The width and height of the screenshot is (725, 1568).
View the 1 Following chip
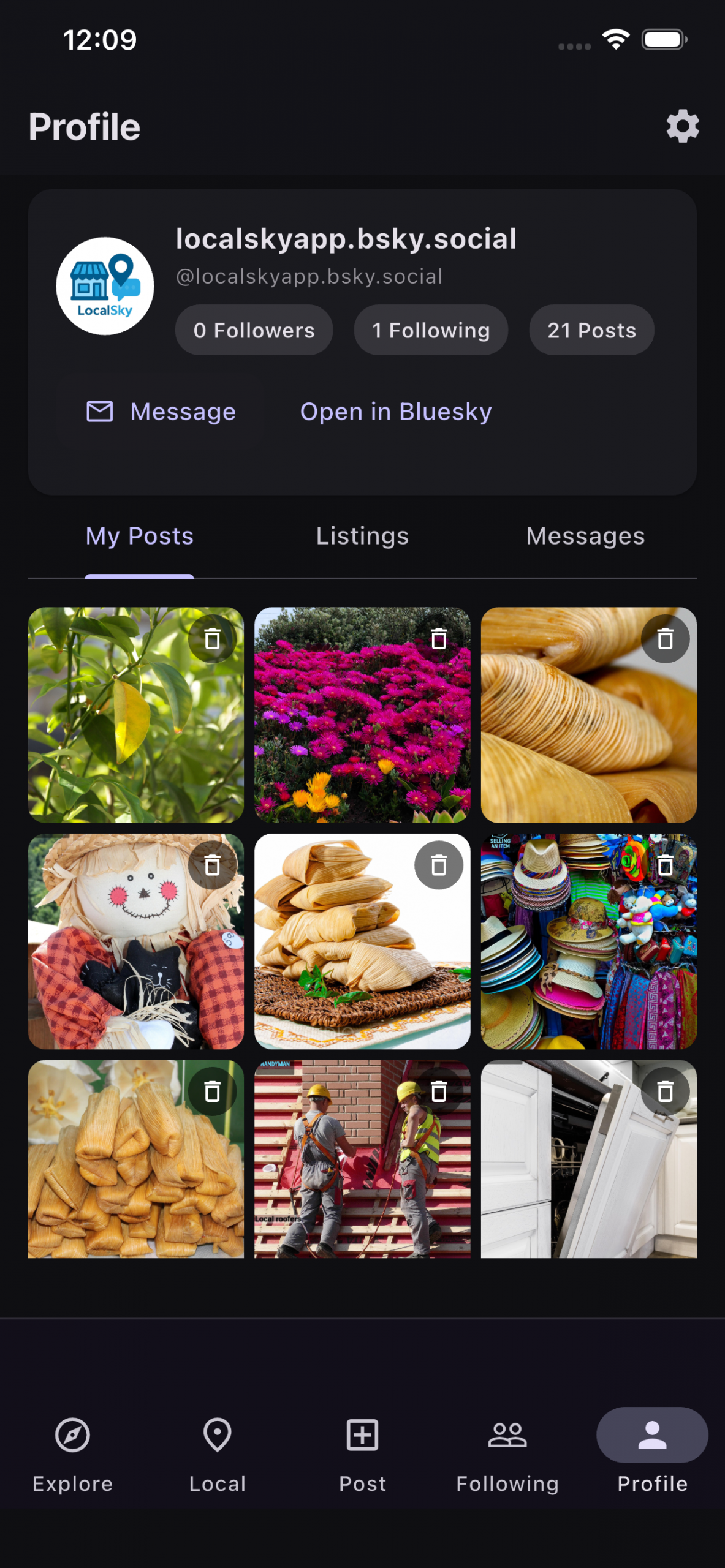(x=430, y=330)
